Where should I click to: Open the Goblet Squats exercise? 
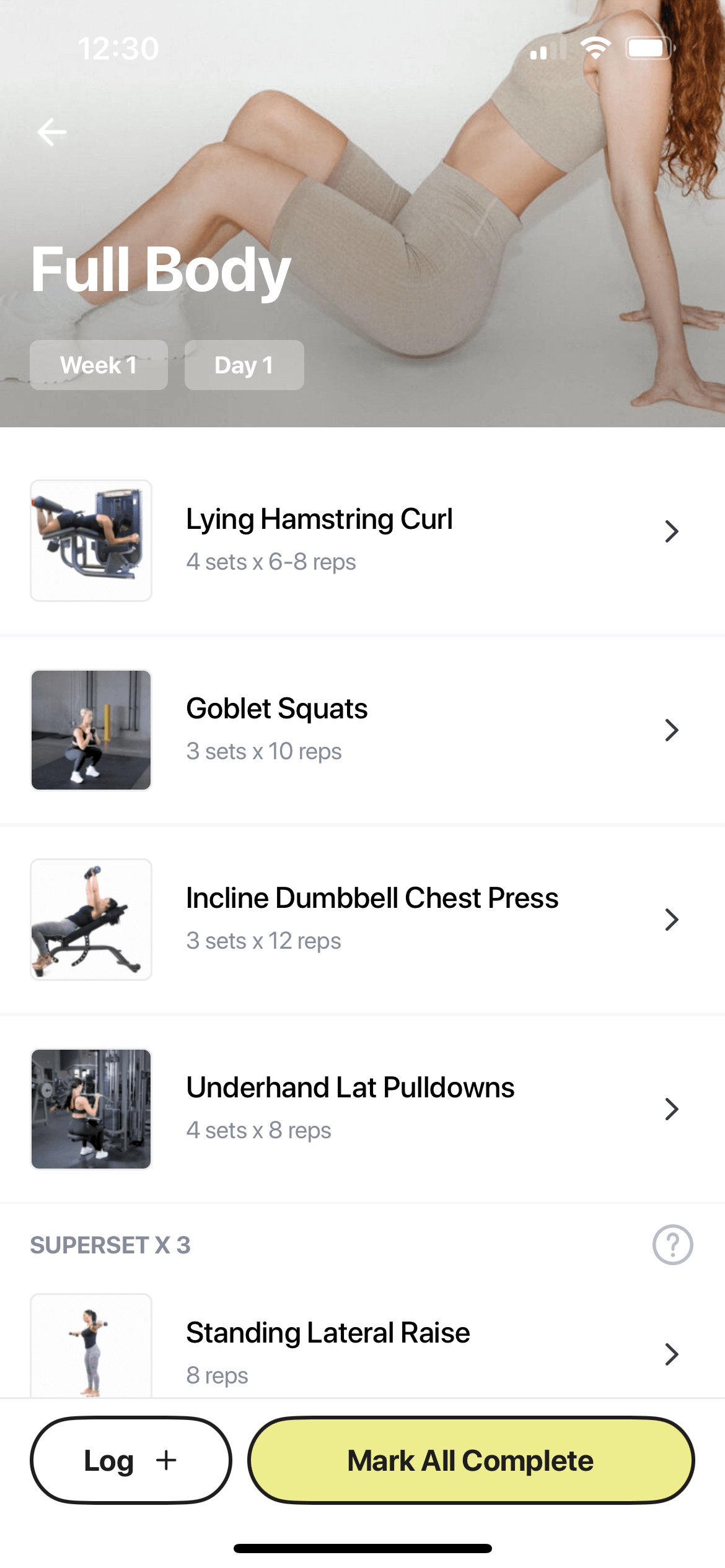362,730
